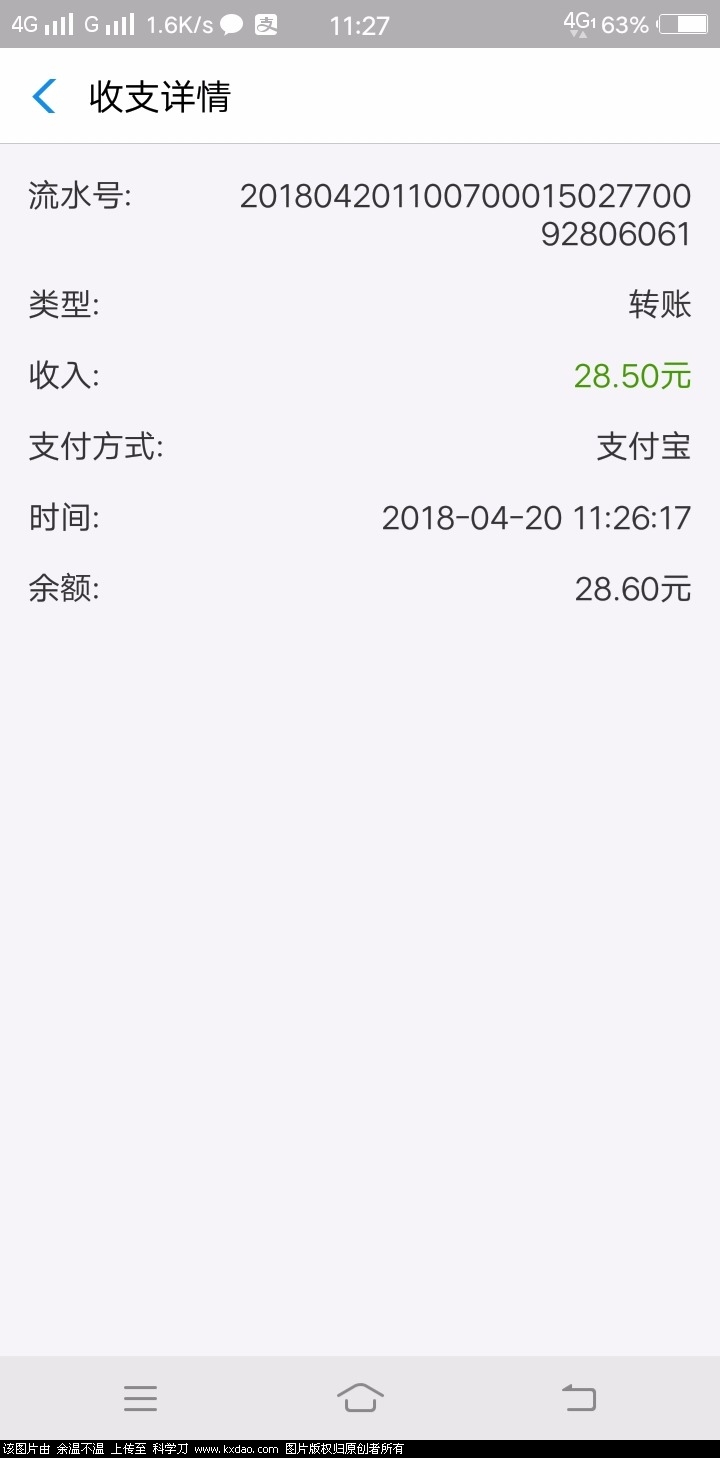720x1458 pixels.
Task: Tap the 4G signal strength icon
Action: [42, 23]
